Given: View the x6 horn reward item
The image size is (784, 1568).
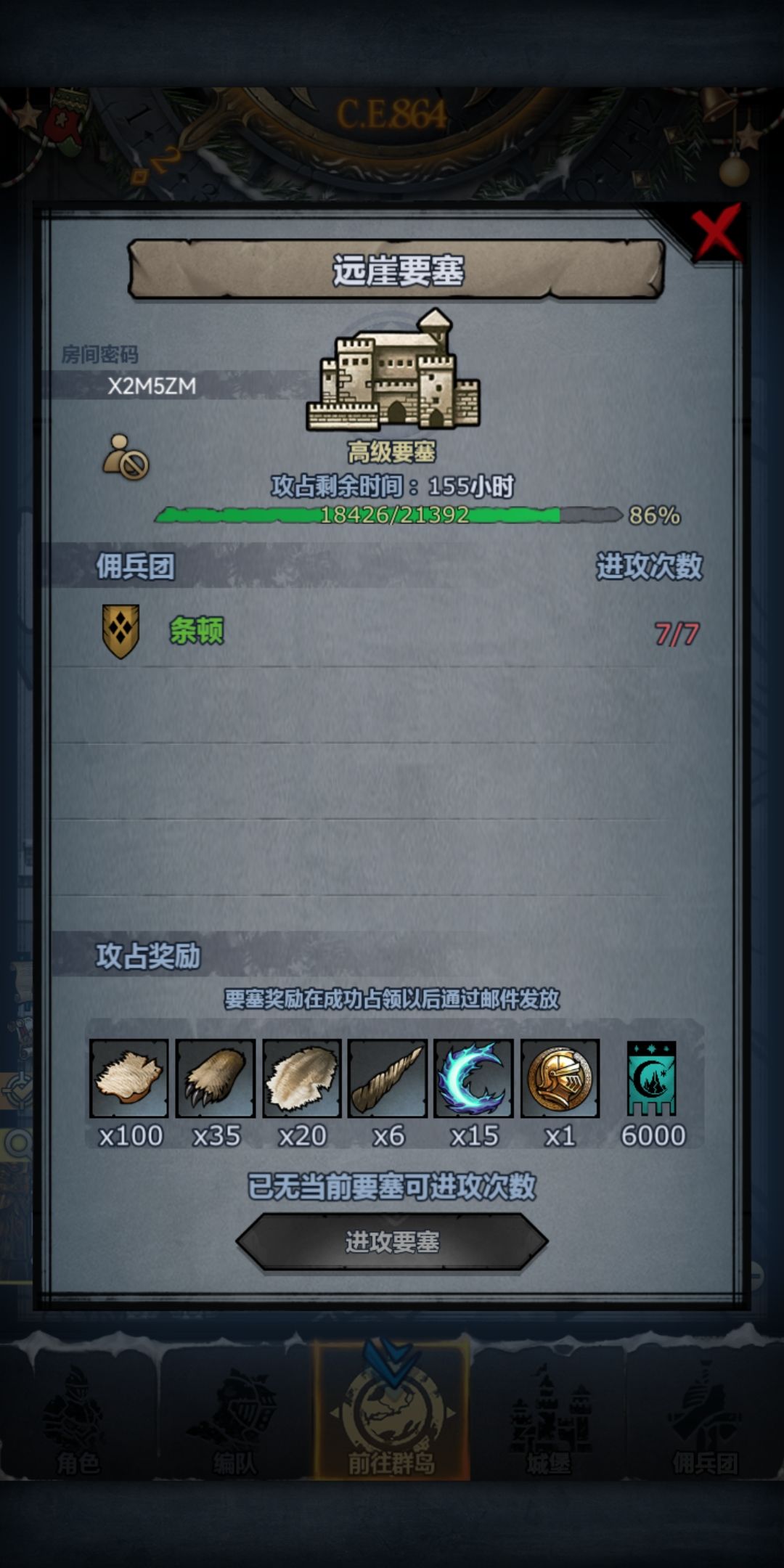Looking at the screenshot, I should [388, 1078].
